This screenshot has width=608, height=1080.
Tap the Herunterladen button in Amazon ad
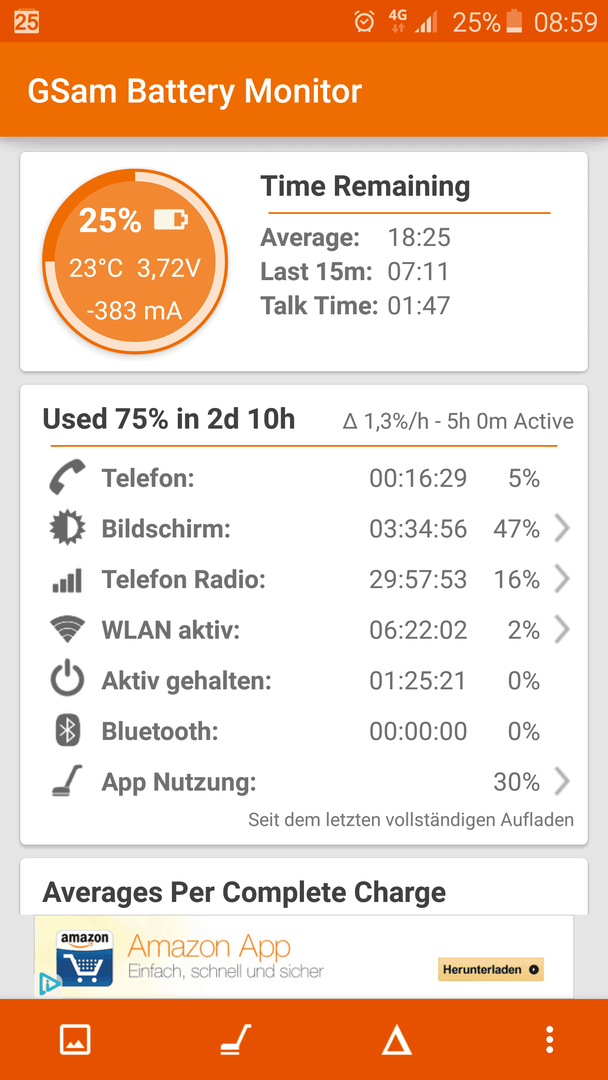[490, 969]
